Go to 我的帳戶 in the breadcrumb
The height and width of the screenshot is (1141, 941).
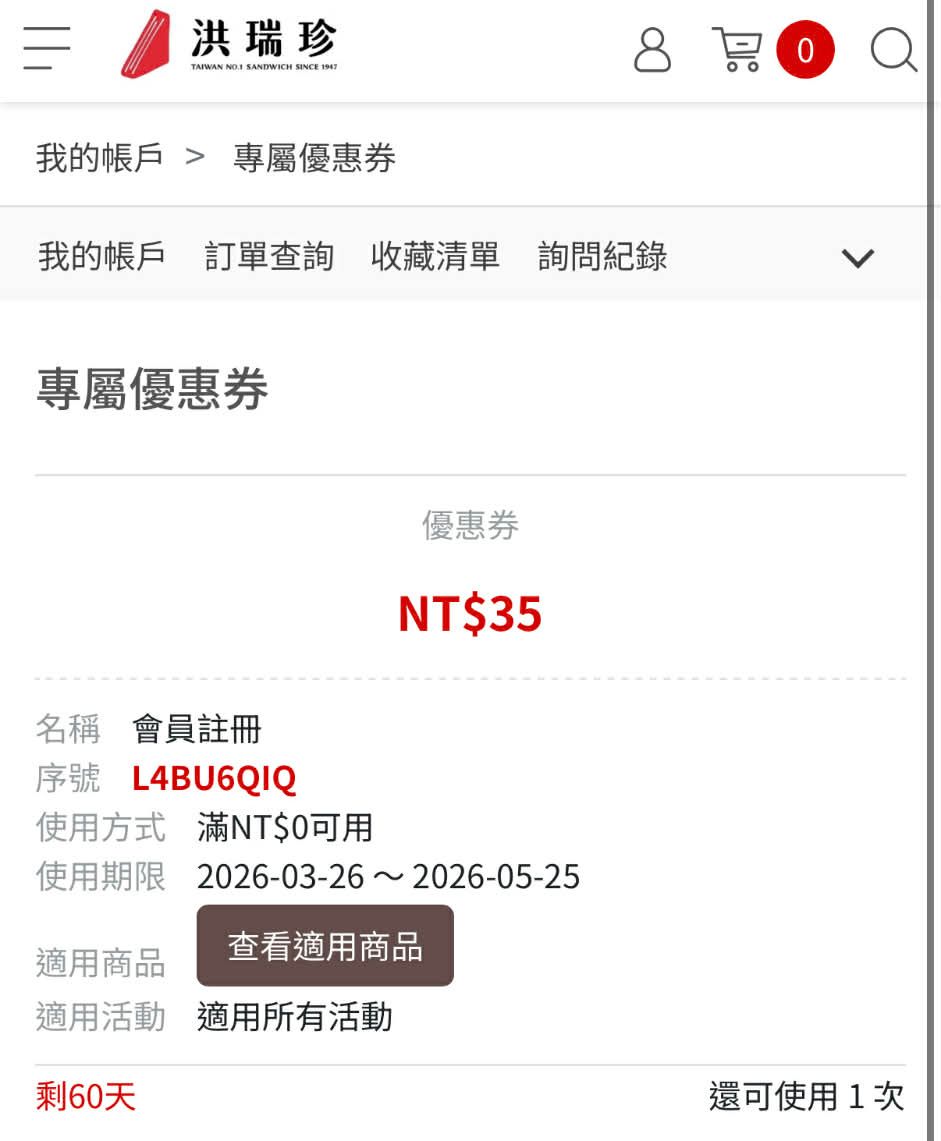[100, 158]
